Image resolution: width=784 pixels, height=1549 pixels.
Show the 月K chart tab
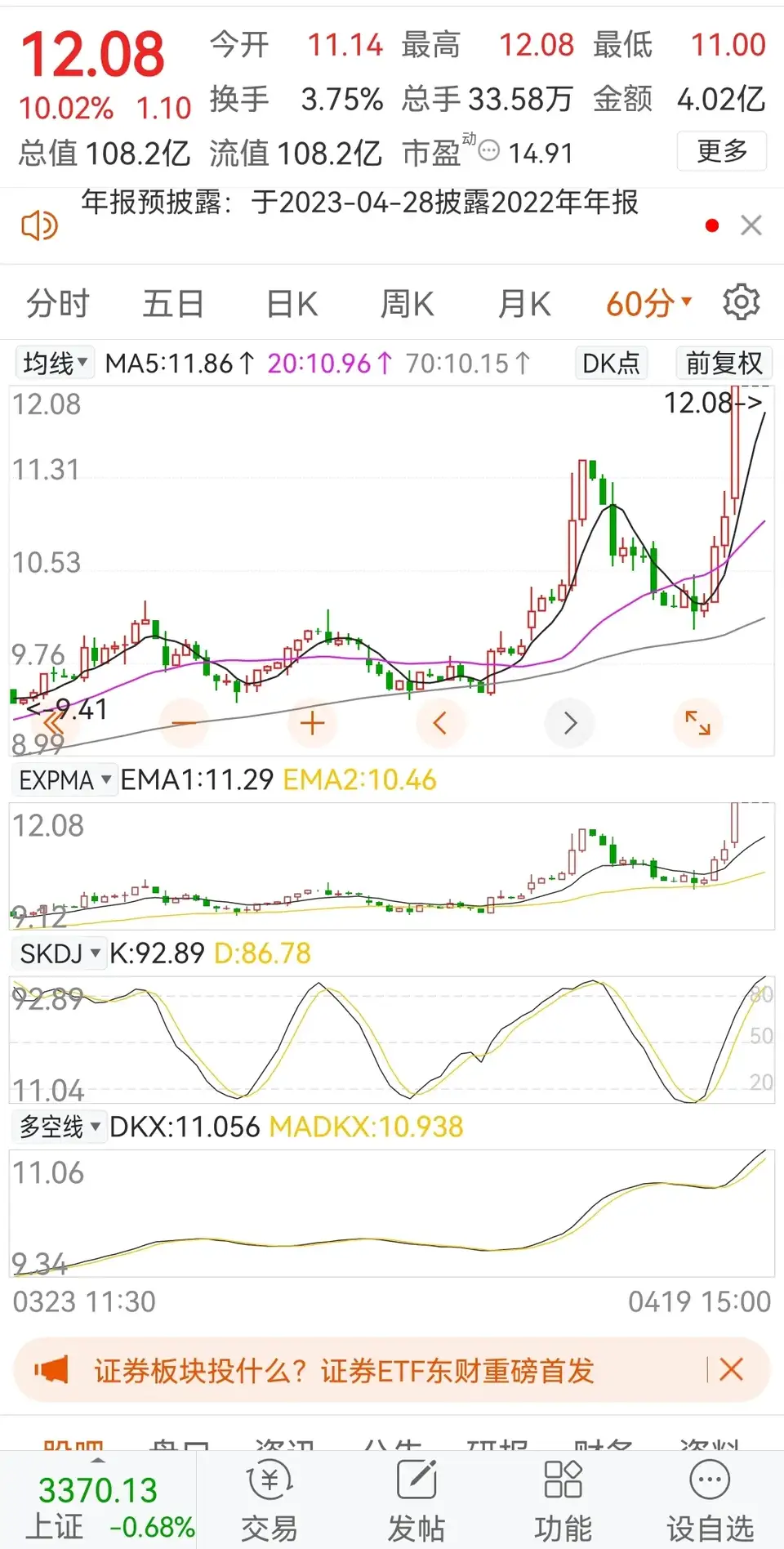click(x=524, y=304)
